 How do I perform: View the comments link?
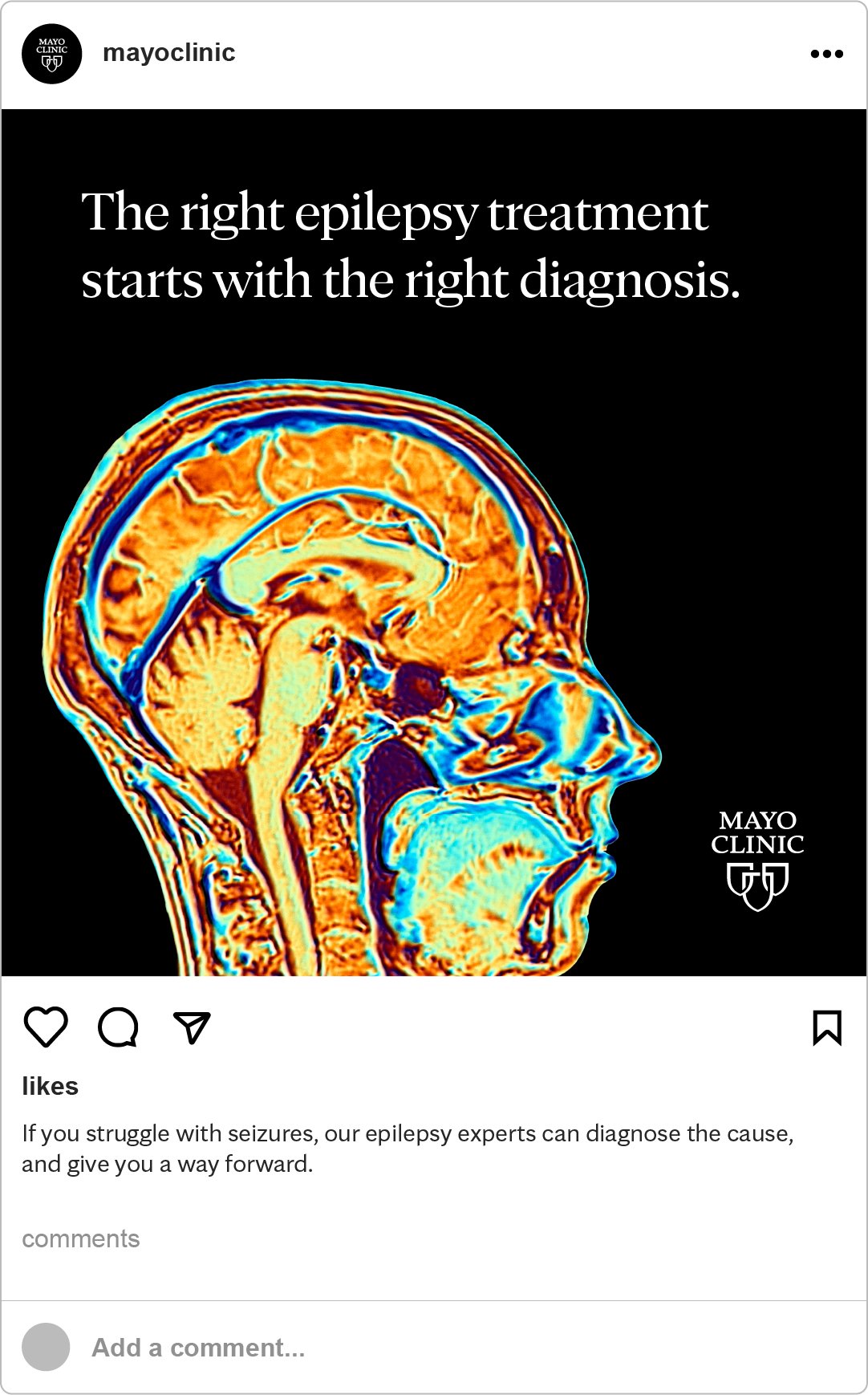click(81, 1238)
